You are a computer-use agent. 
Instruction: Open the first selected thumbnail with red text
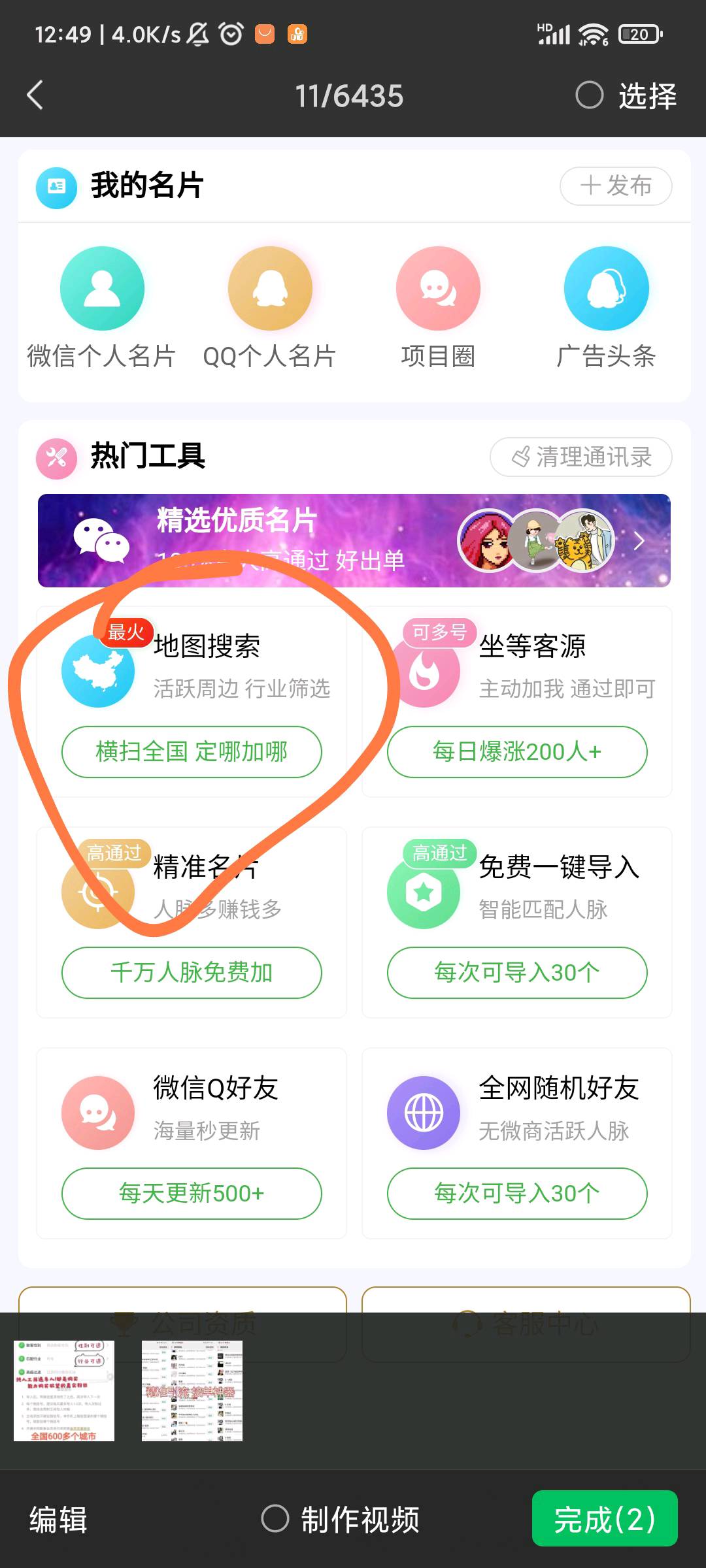point(64,1390)
